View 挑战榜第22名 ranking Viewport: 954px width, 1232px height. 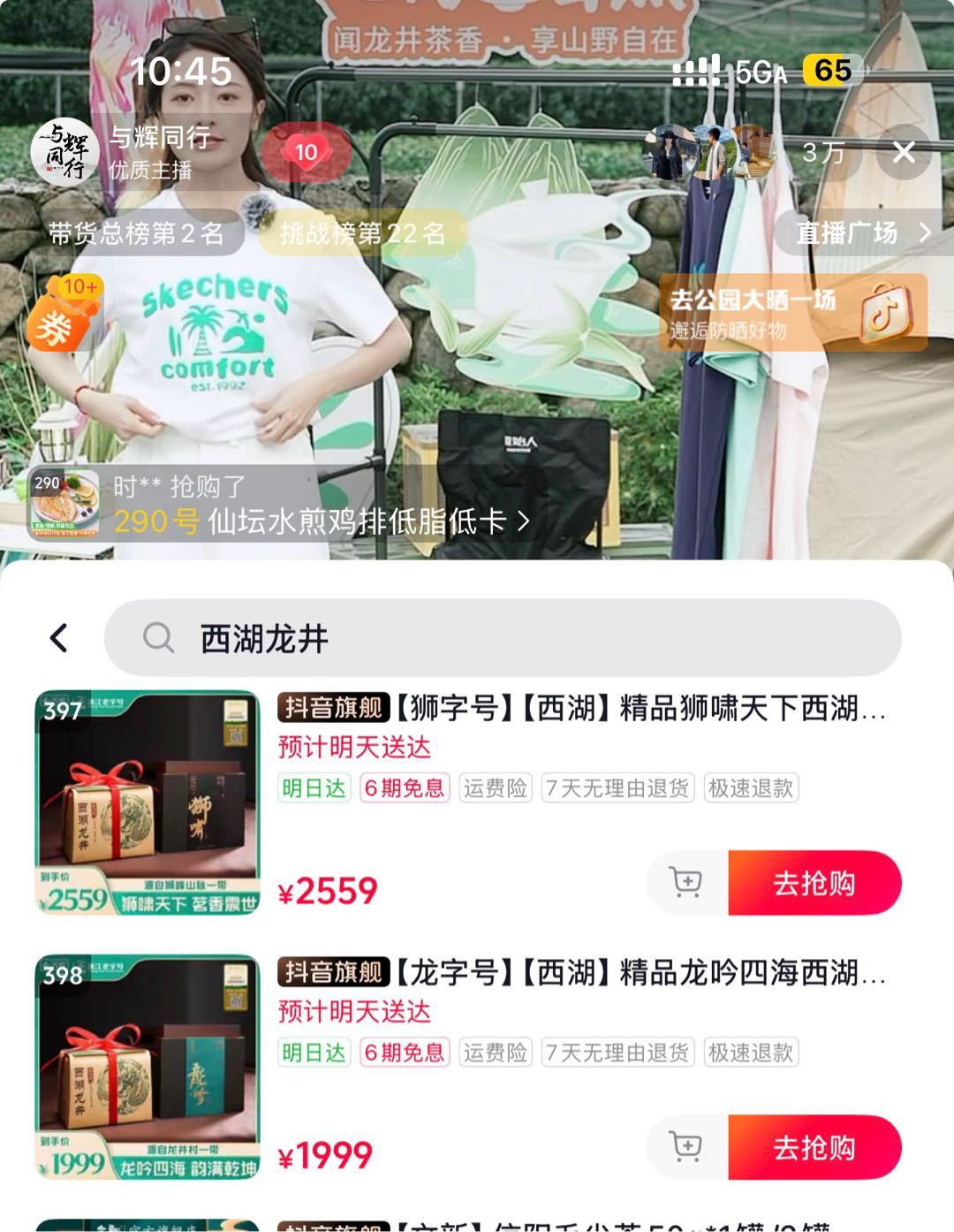tap(362, 233)
